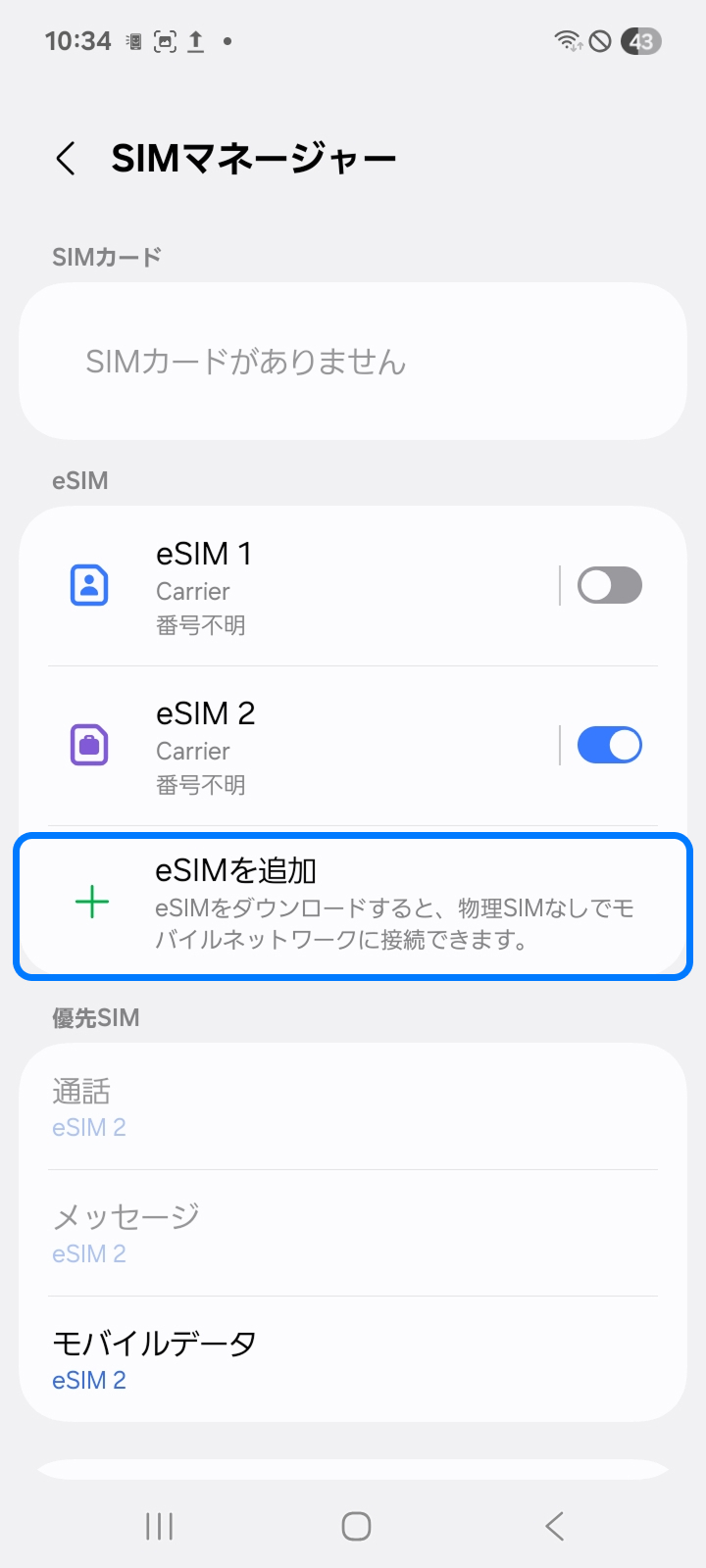Go back from SIMマネージャー
The width and height of the screenshot is (706, 1568).
(x=66, y=158)
